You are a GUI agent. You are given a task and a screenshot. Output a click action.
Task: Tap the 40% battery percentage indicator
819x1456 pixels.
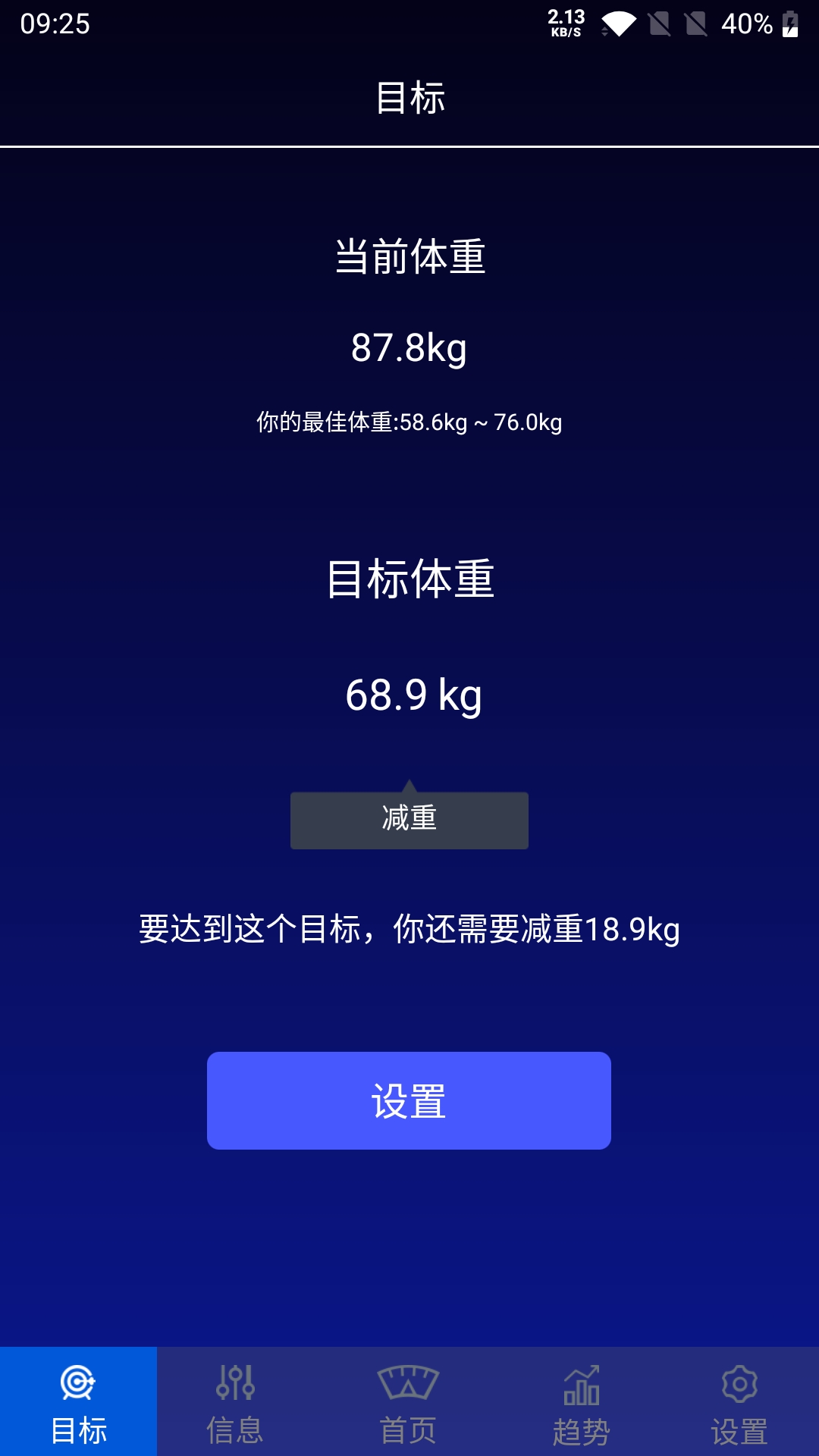click(745, 24)
